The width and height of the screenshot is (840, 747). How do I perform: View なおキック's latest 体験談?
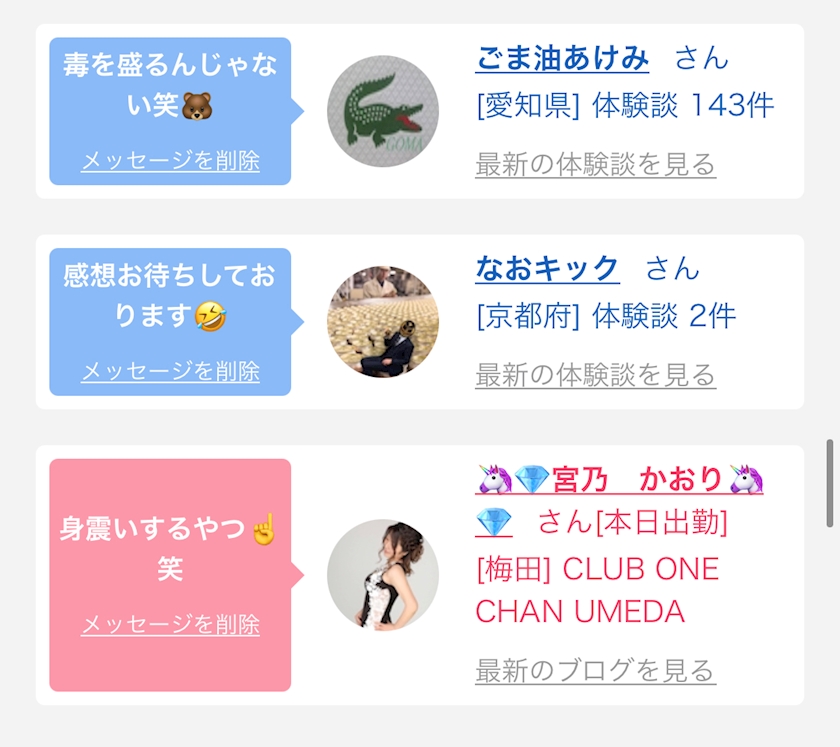click(x=596, y=375)
